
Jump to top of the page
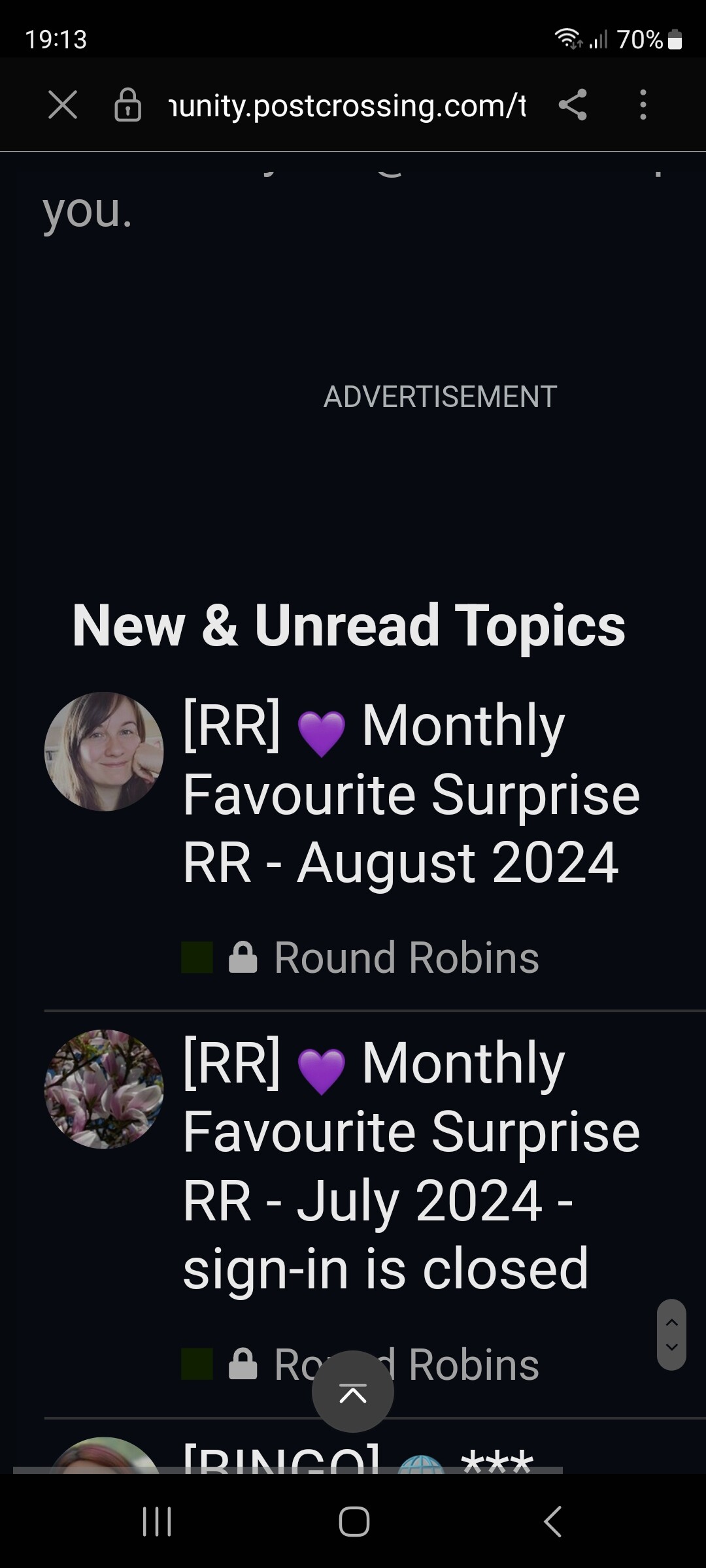click(x=353, y=1392)
